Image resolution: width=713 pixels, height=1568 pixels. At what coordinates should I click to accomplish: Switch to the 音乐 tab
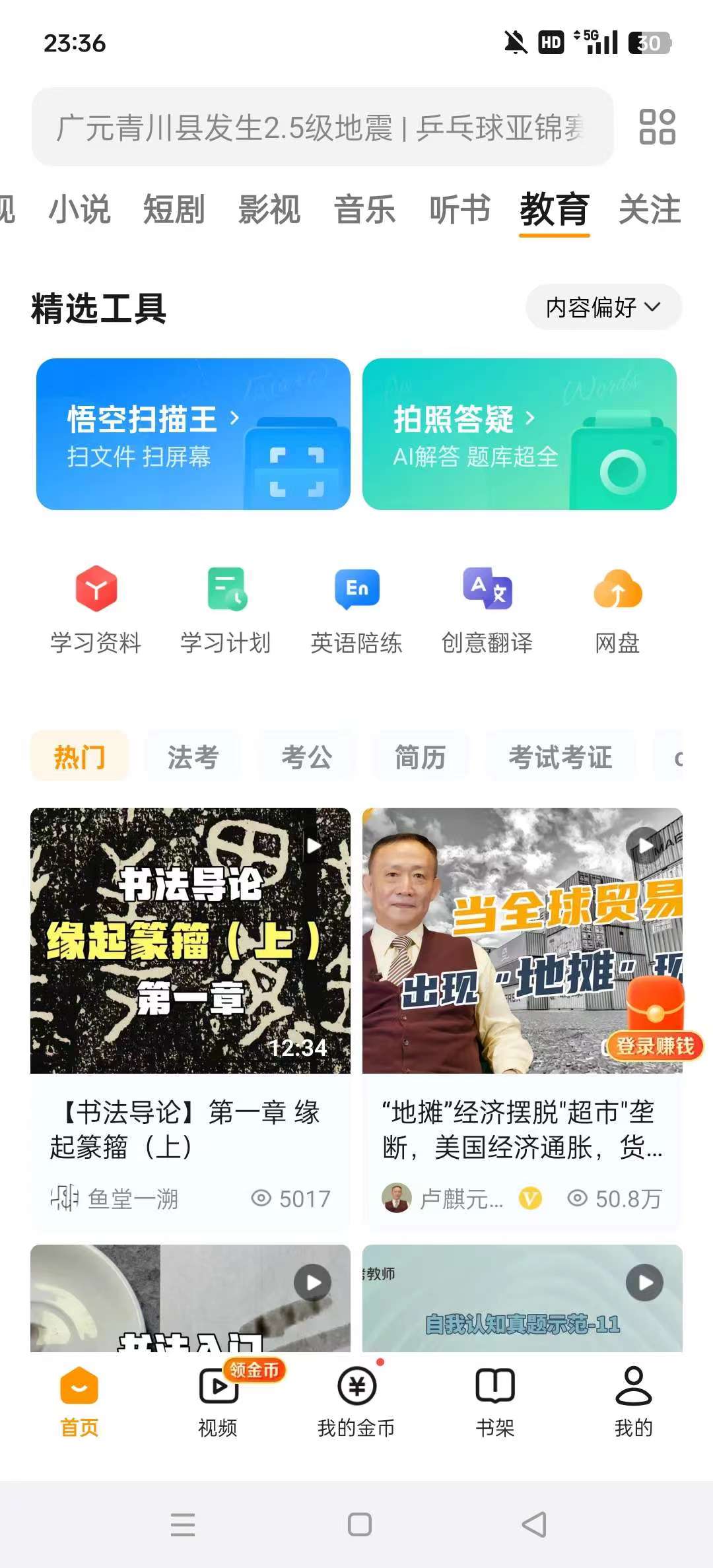364,210
